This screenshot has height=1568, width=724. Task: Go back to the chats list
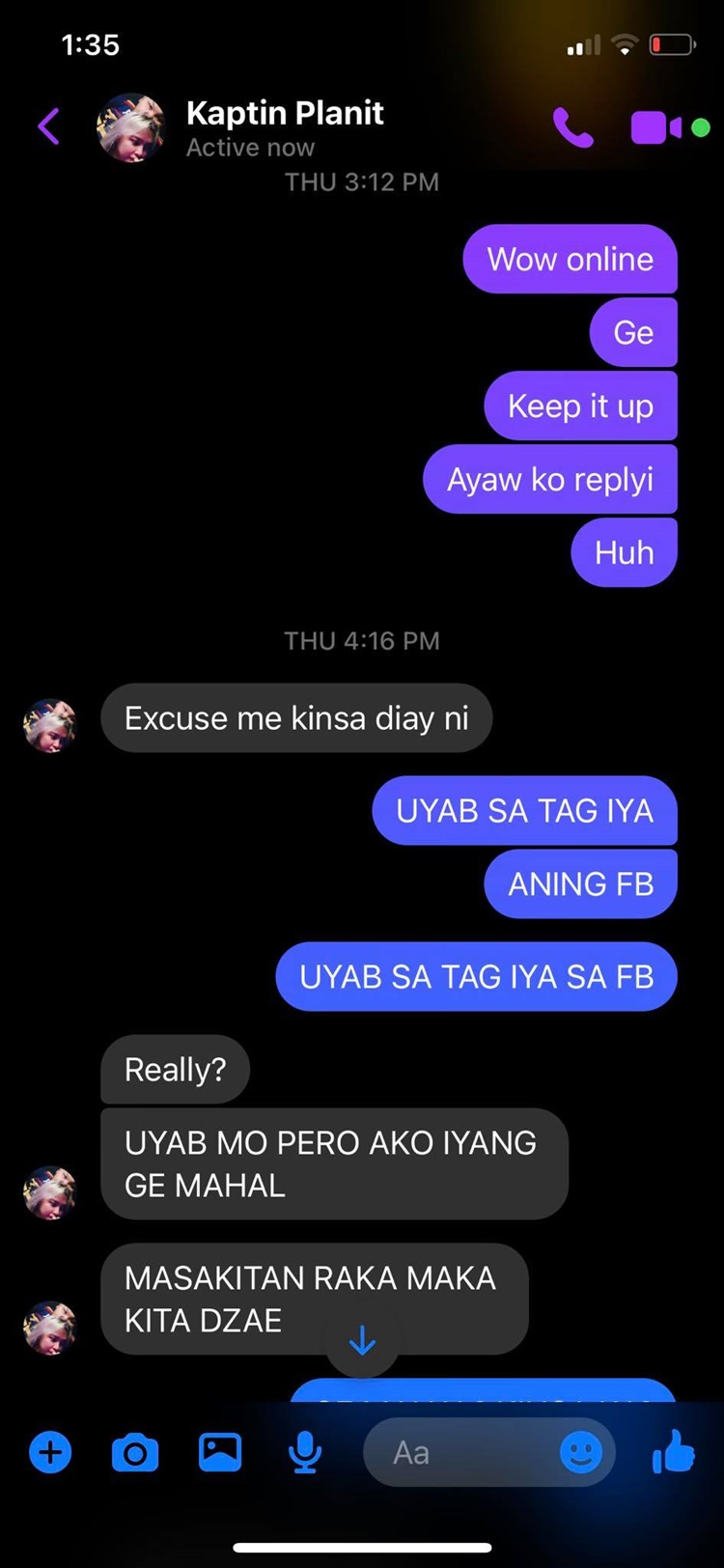48,126
